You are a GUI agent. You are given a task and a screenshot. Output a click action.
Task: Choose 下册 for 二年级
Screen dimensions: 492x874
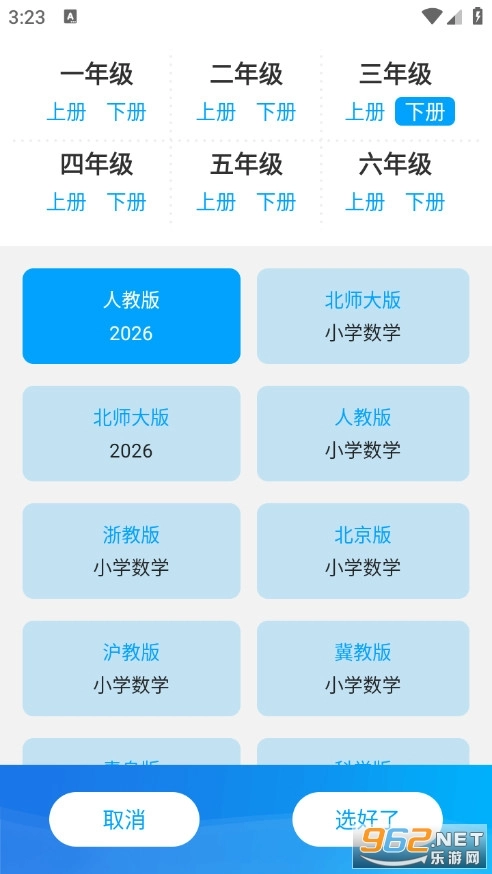[x=276, y=112]
